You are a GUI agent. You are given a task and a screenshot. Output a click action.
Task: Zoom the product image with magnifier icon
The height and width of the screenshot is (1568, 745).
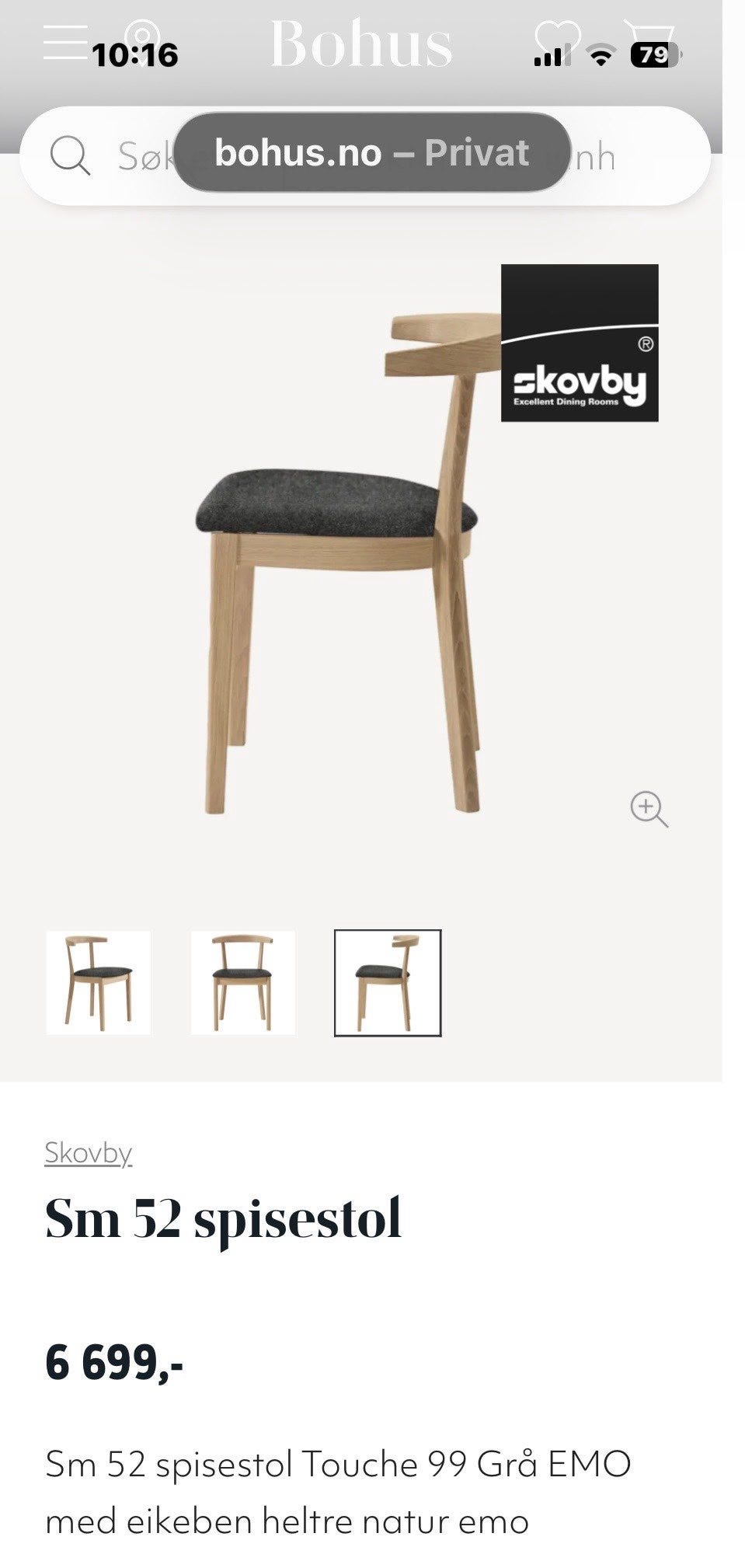point(649,809)
